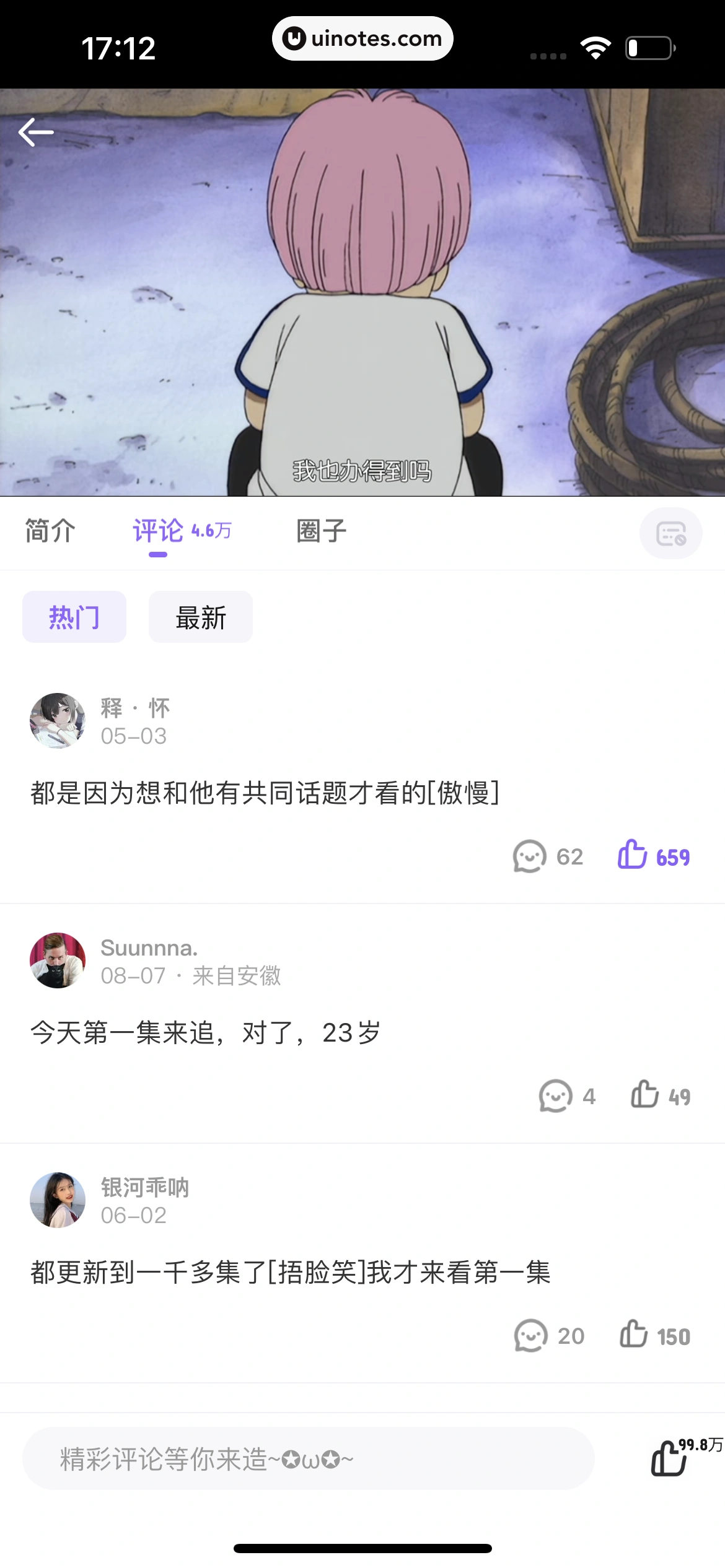Toggle the danmaku settings icon
The width and height of the screenshot is (725, 1568).
point(670,533)
